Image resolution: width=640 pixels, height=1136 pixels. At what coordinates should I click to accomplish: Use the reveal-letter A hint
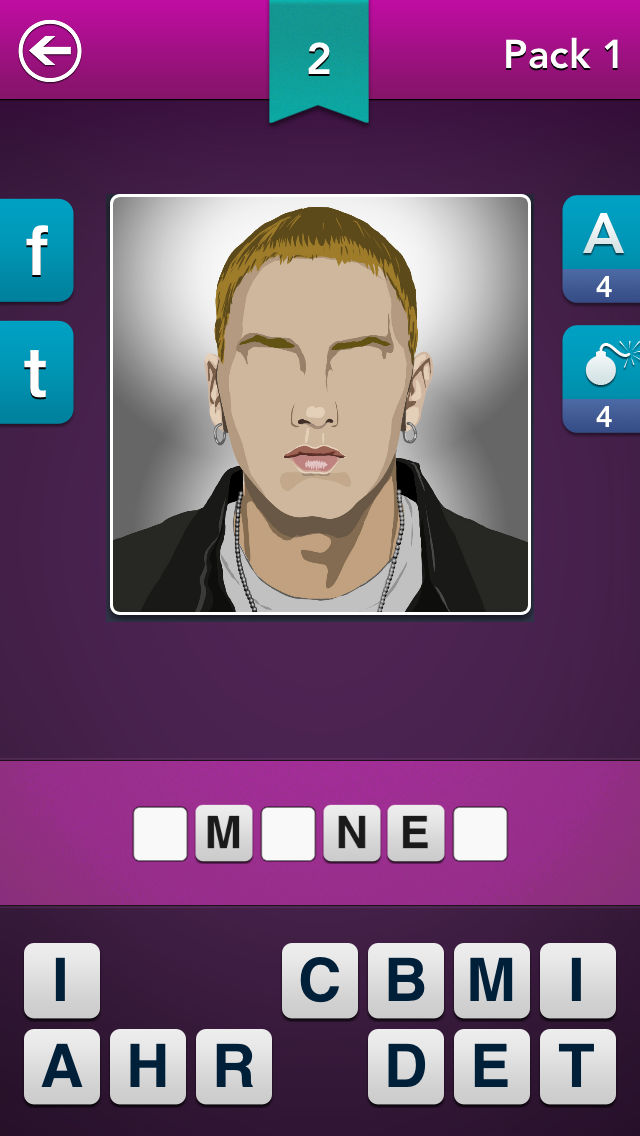point(602,248)
